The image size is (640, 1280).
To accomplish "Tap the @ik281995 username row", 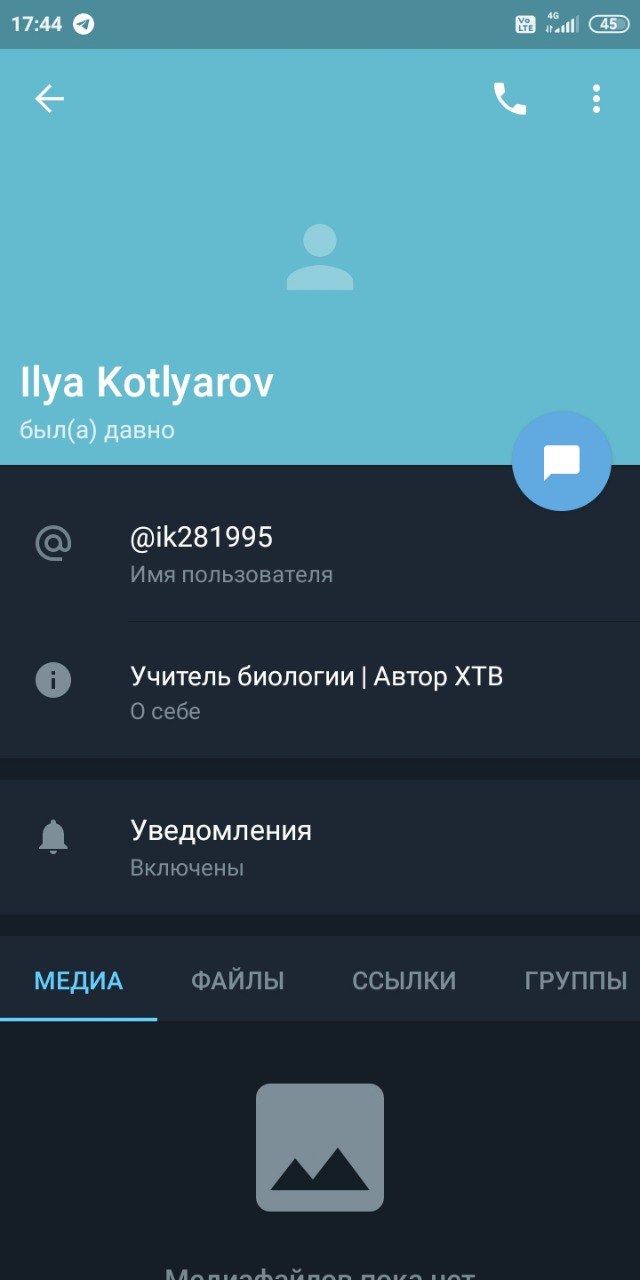I will (x=320, y=555).
